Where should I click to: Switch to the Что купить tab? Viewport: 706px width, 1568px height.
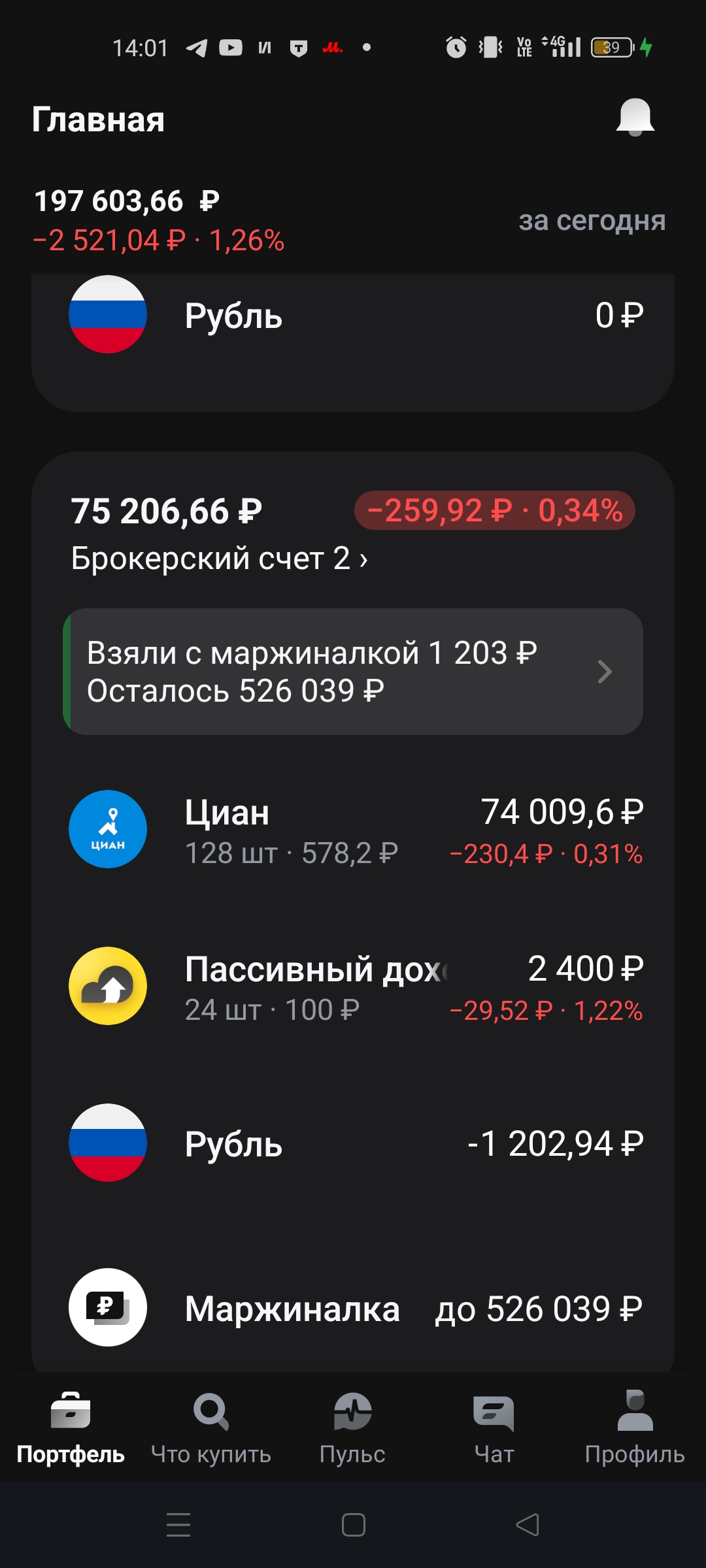point(210,1428)
